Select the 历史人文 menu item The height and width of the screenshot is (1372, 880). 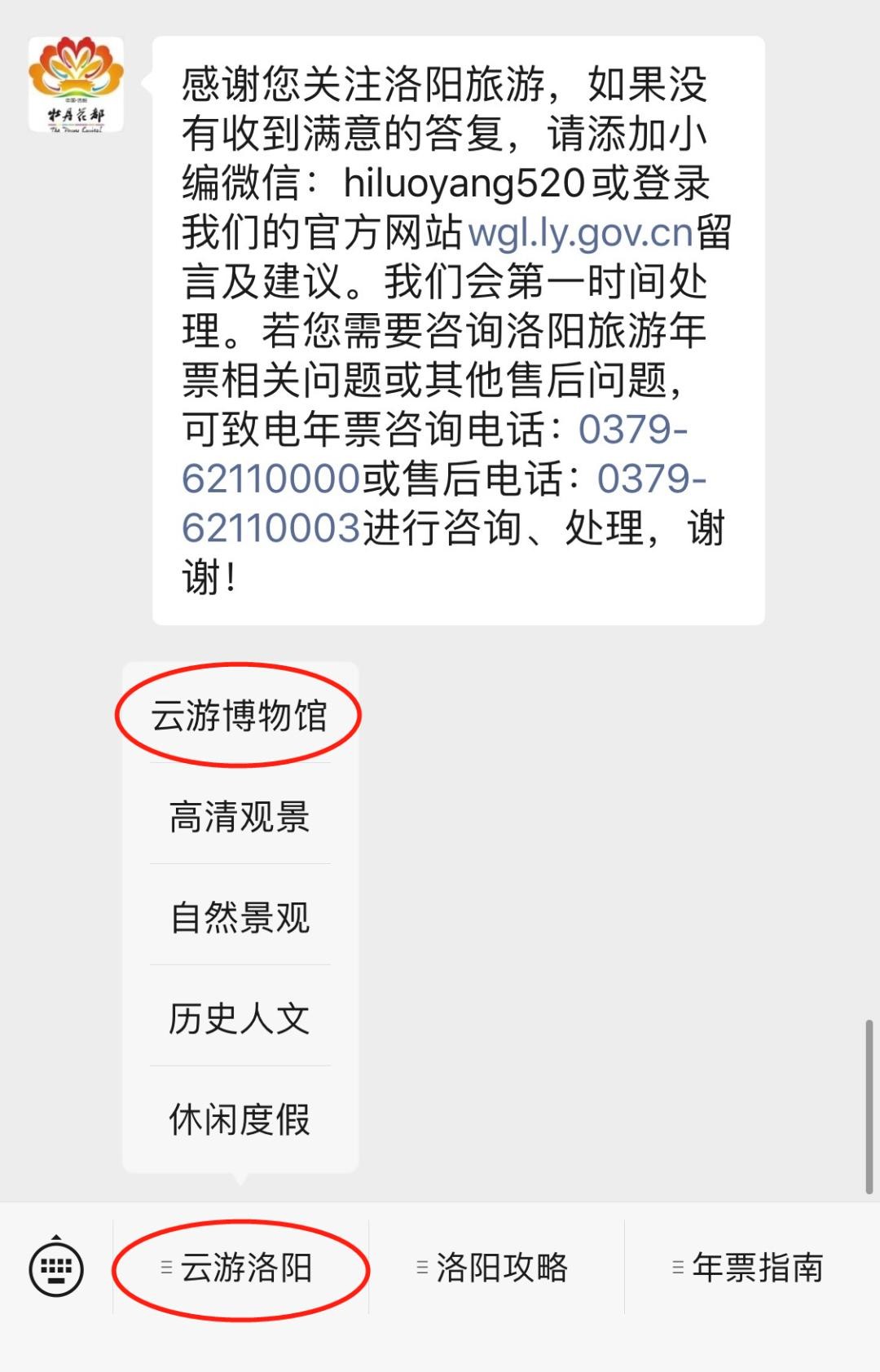(x=240, y=1018)
